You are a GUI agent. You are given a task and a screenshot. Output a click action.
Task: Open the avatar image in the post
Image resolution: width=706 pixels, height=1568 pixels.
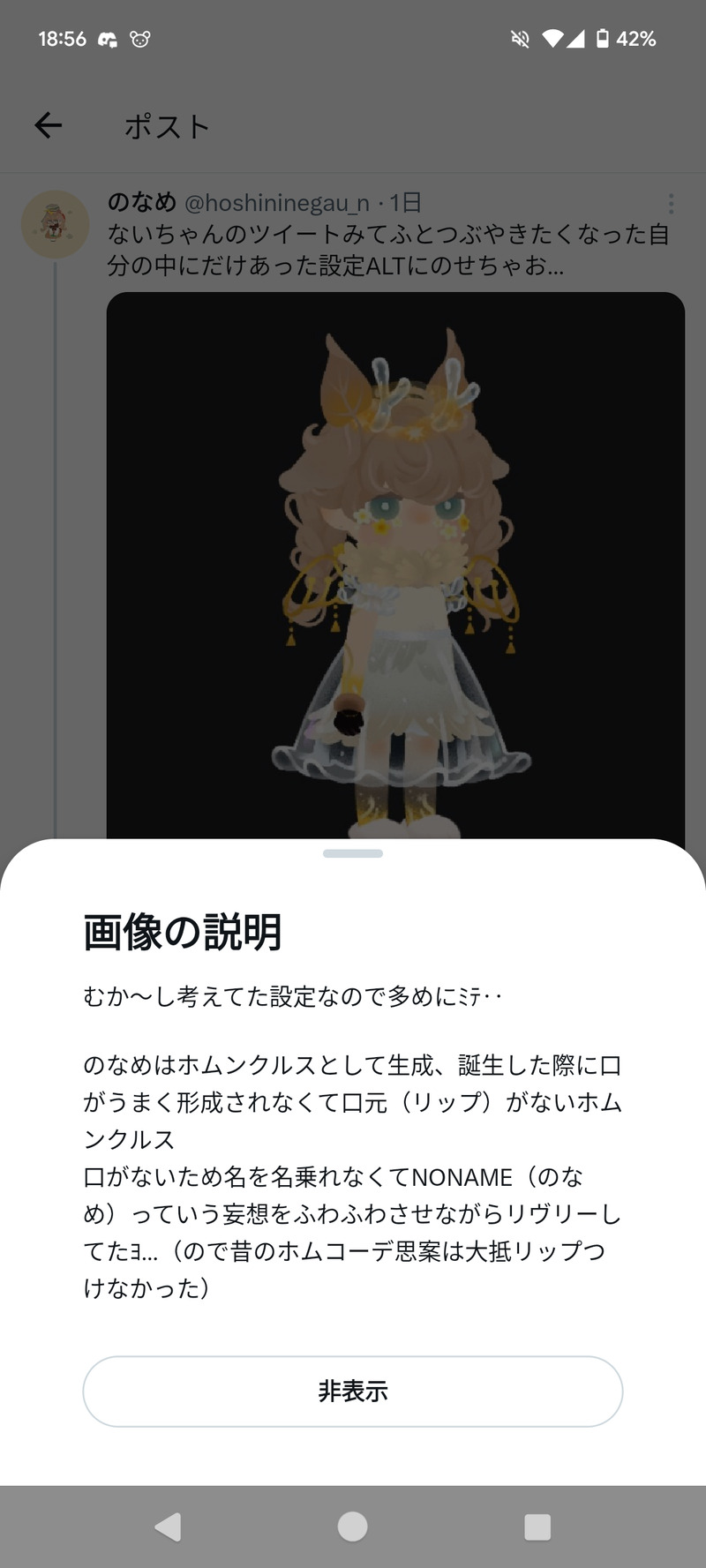click(395, 565)
